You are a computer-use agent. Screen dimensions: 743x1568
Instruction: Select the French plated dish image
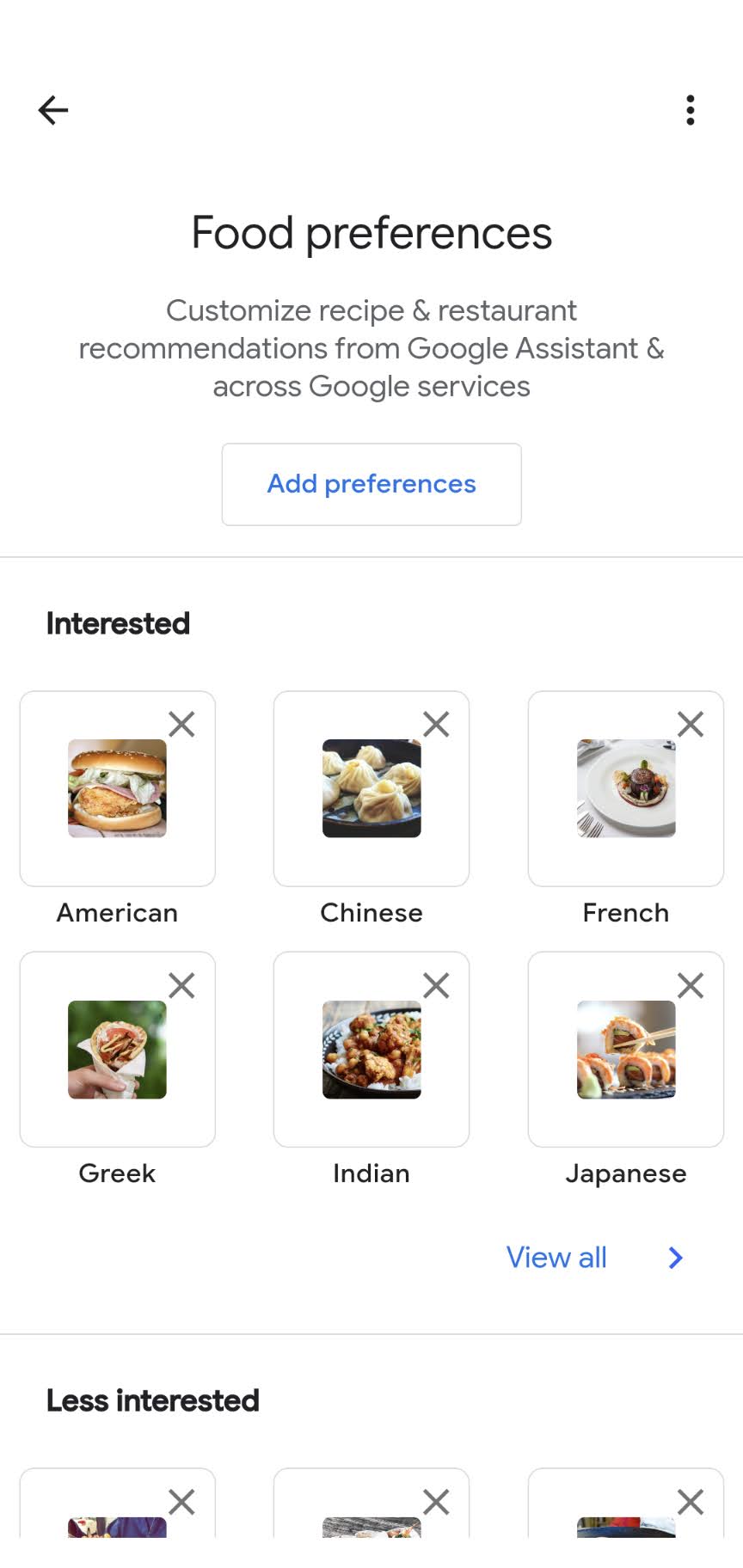click(x=625, y=789)
